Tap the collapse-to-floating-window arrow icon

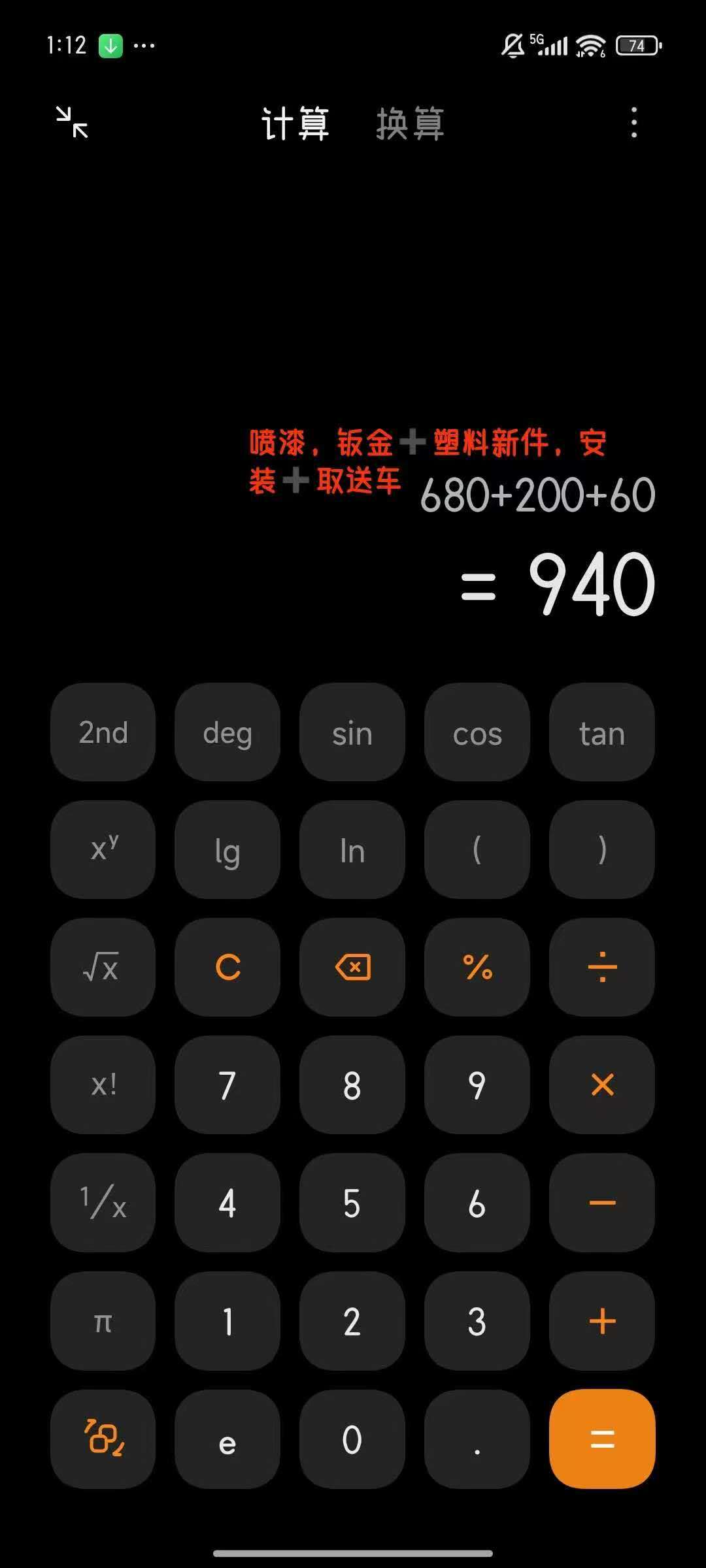(x=73, y=124)
